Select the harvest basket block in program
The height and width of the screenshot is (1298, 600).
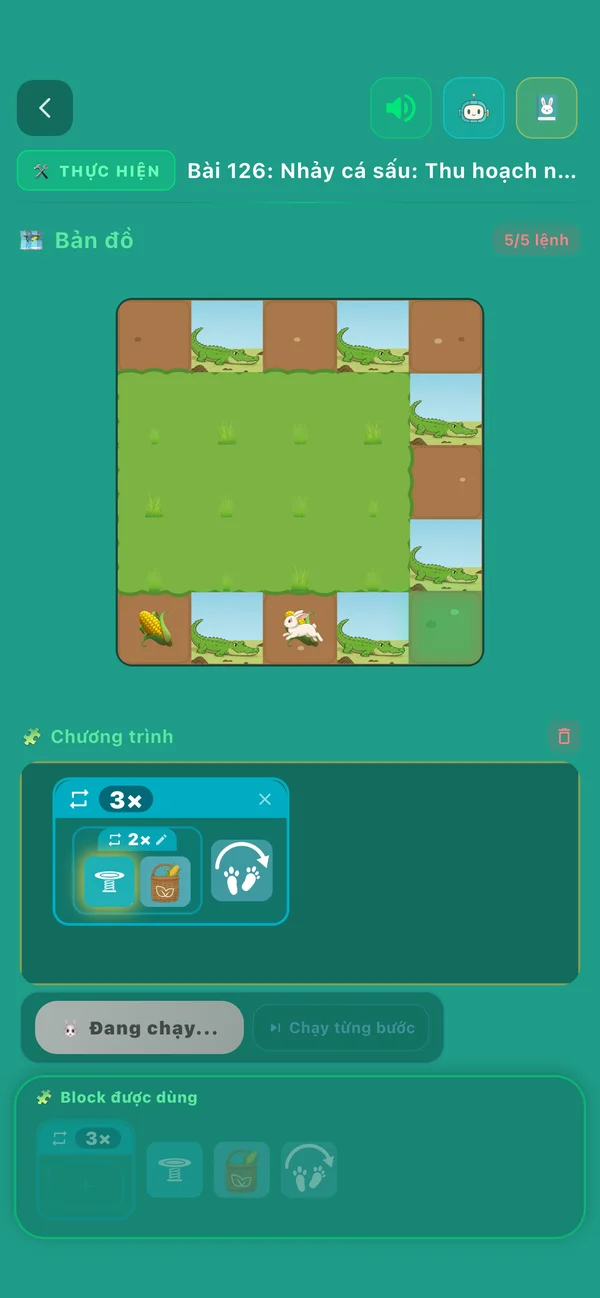pos(165,882)
